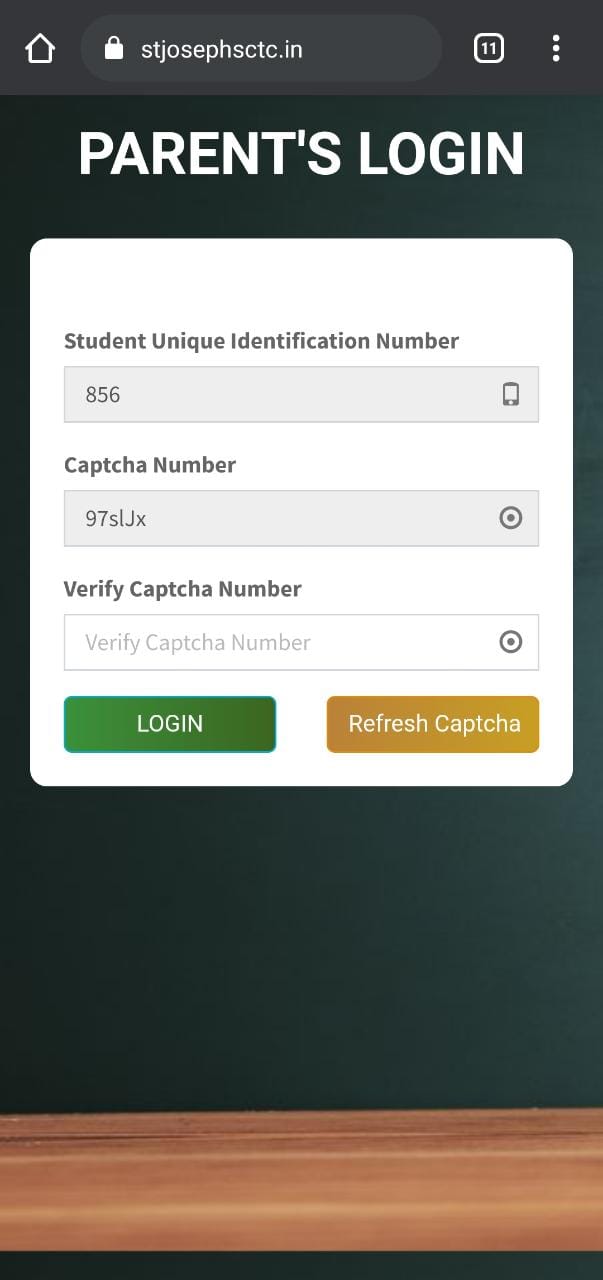Go to the browser home page
The height and width of the screenshot is (1280, 603).
[x=40, y=48]
